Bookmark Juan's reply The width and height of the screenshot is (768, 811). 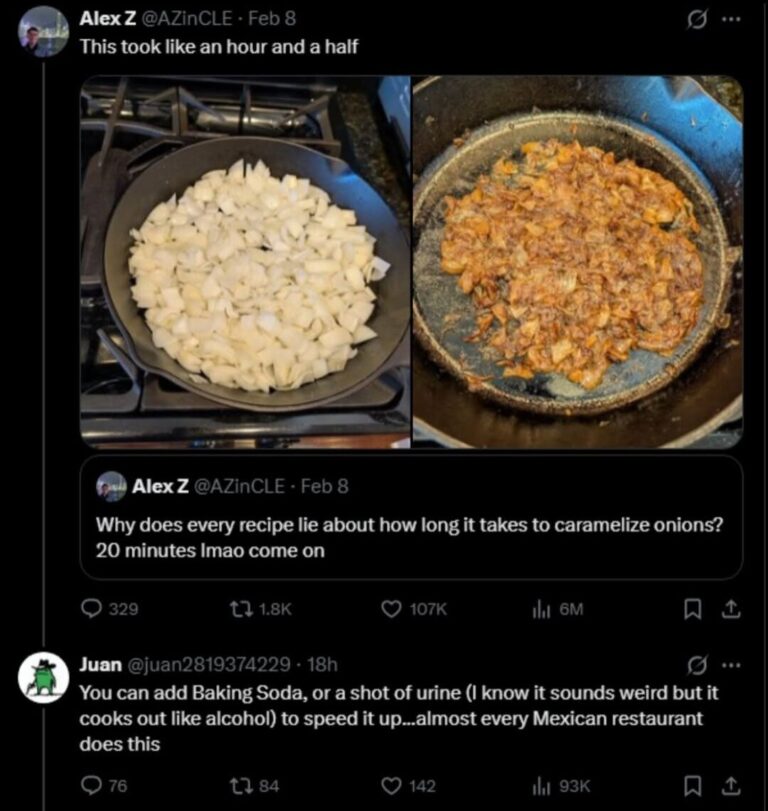pos(691,786)
